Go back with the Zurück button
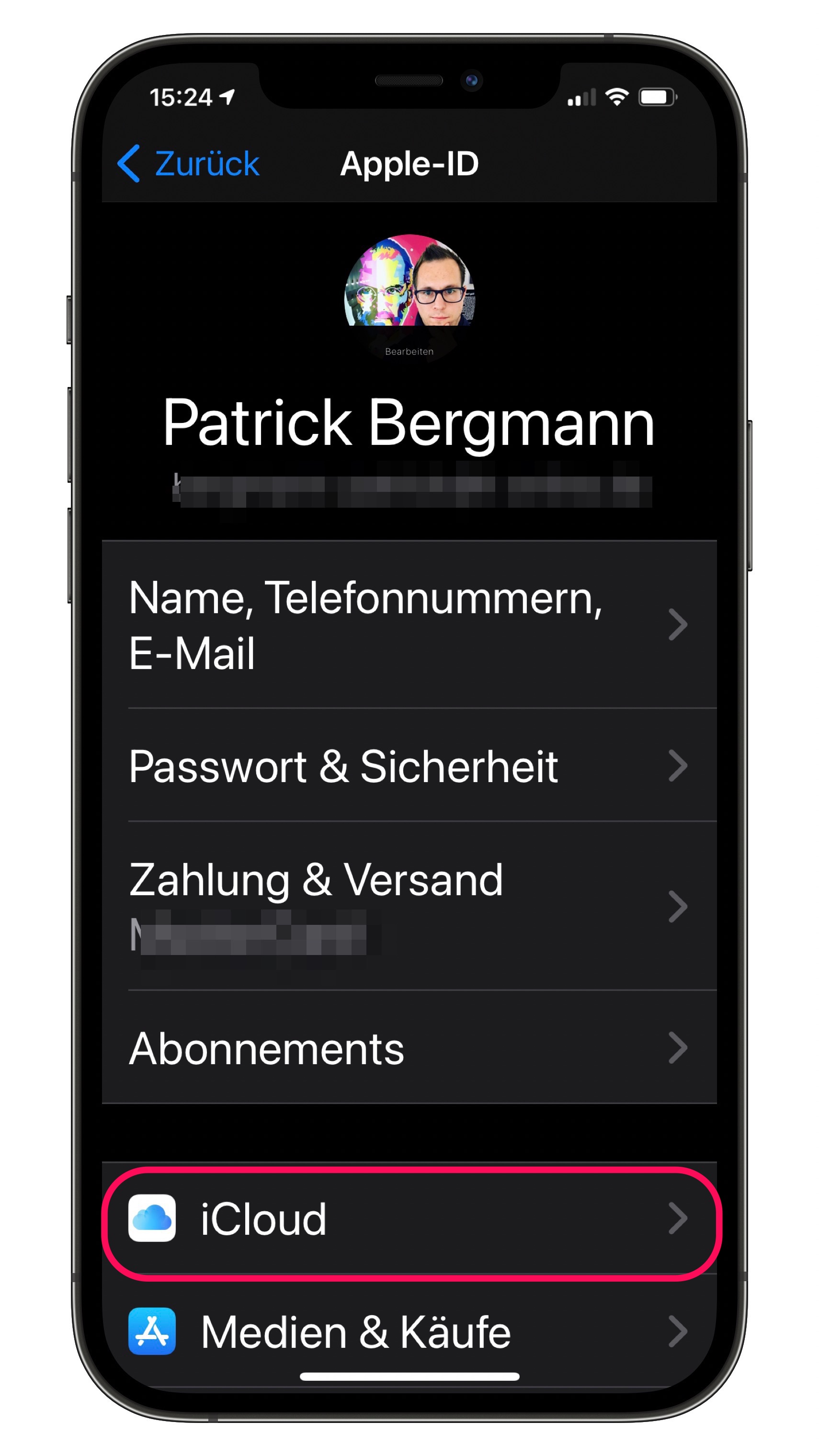819x1456 pixels. click(x=188, y=164)
